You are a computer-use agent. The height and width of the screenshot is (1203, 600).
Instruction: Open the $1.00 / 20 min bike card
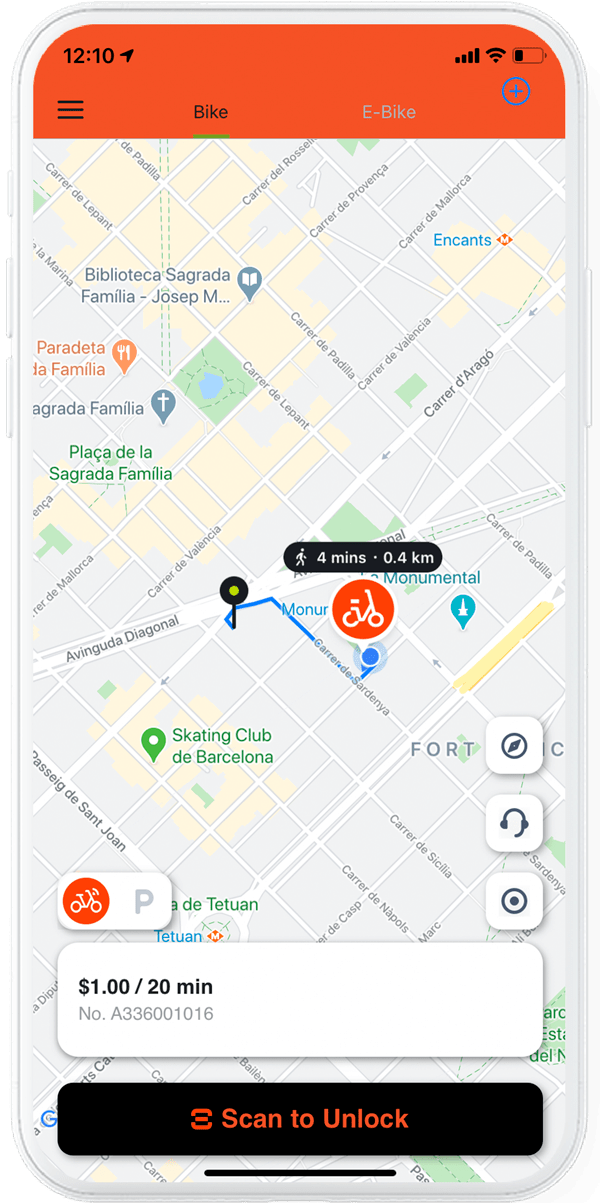click(300, 999)
